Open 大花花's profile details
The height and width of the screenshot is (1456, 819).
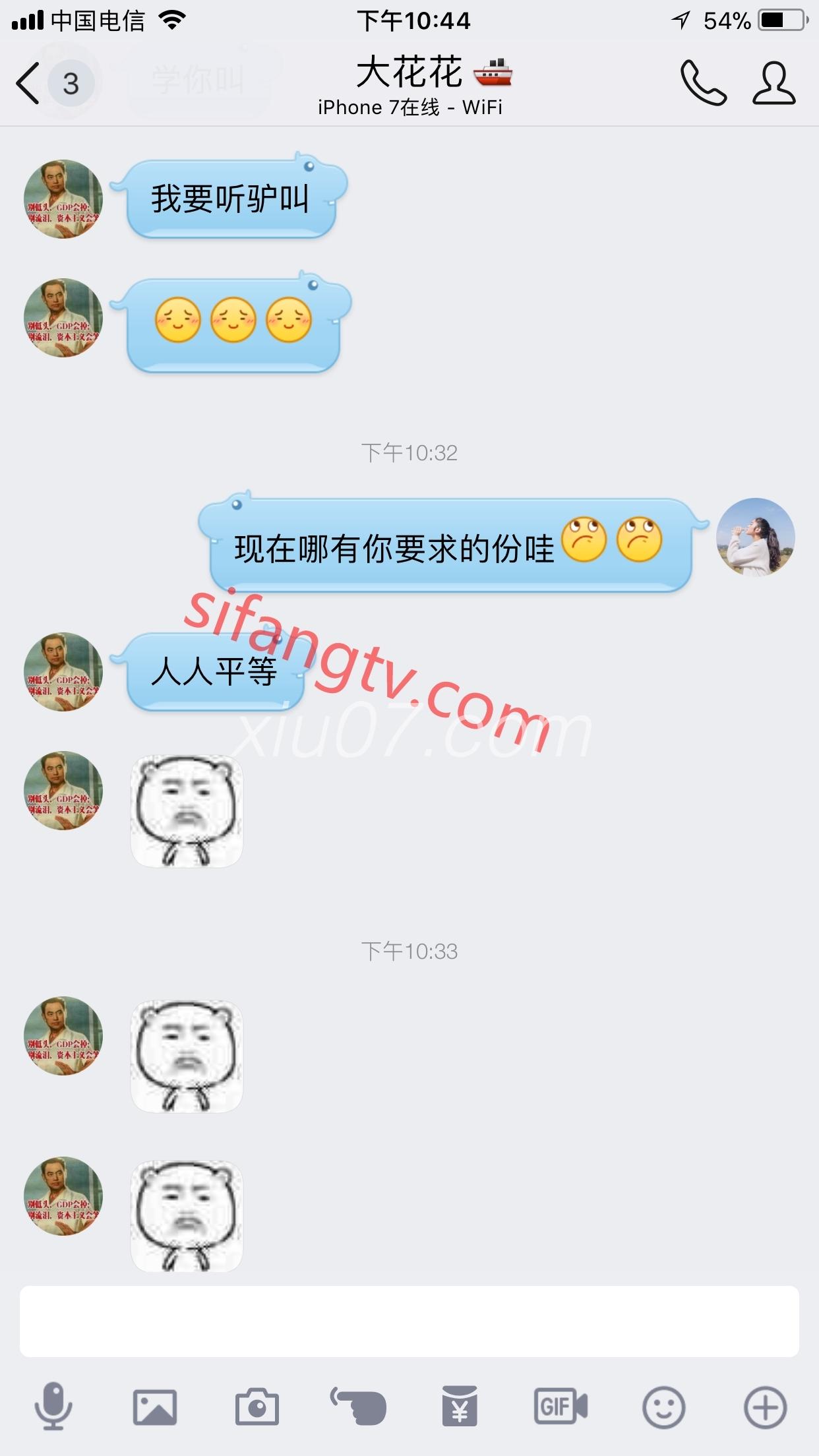pos(774,83)
